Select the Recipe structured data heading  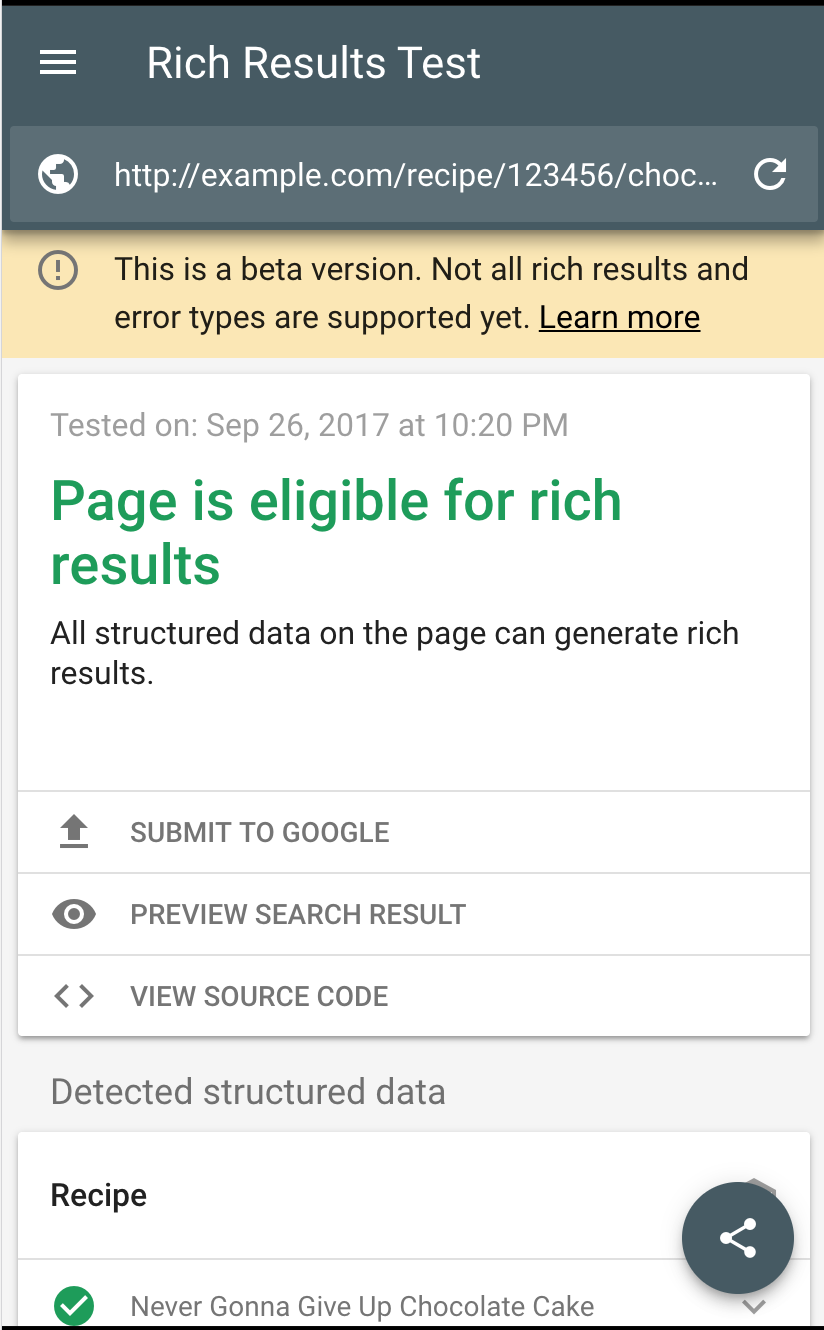(98, 1194)
